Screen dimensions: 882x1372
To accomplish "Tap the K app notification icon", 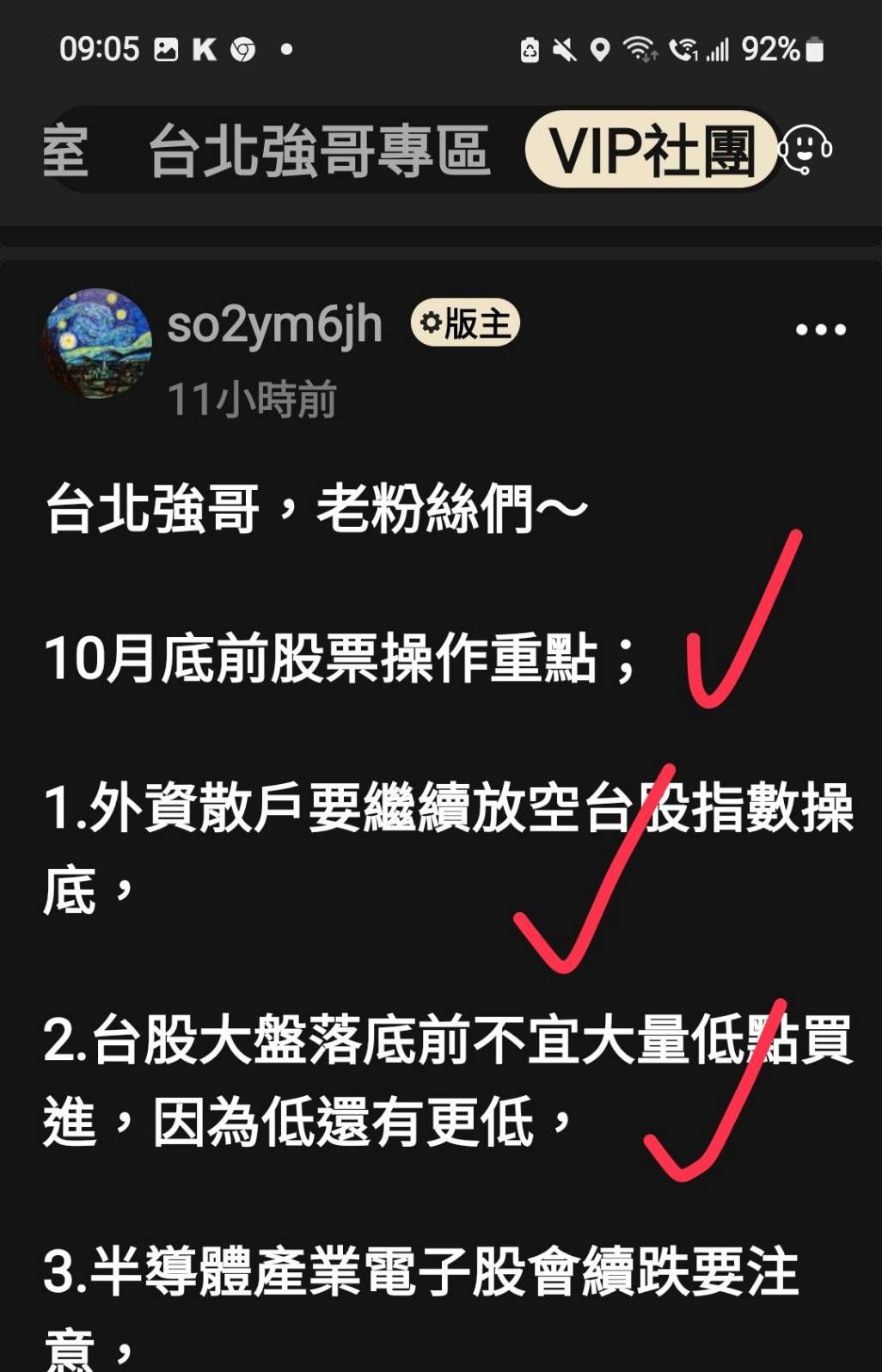I will coord(205,49).
